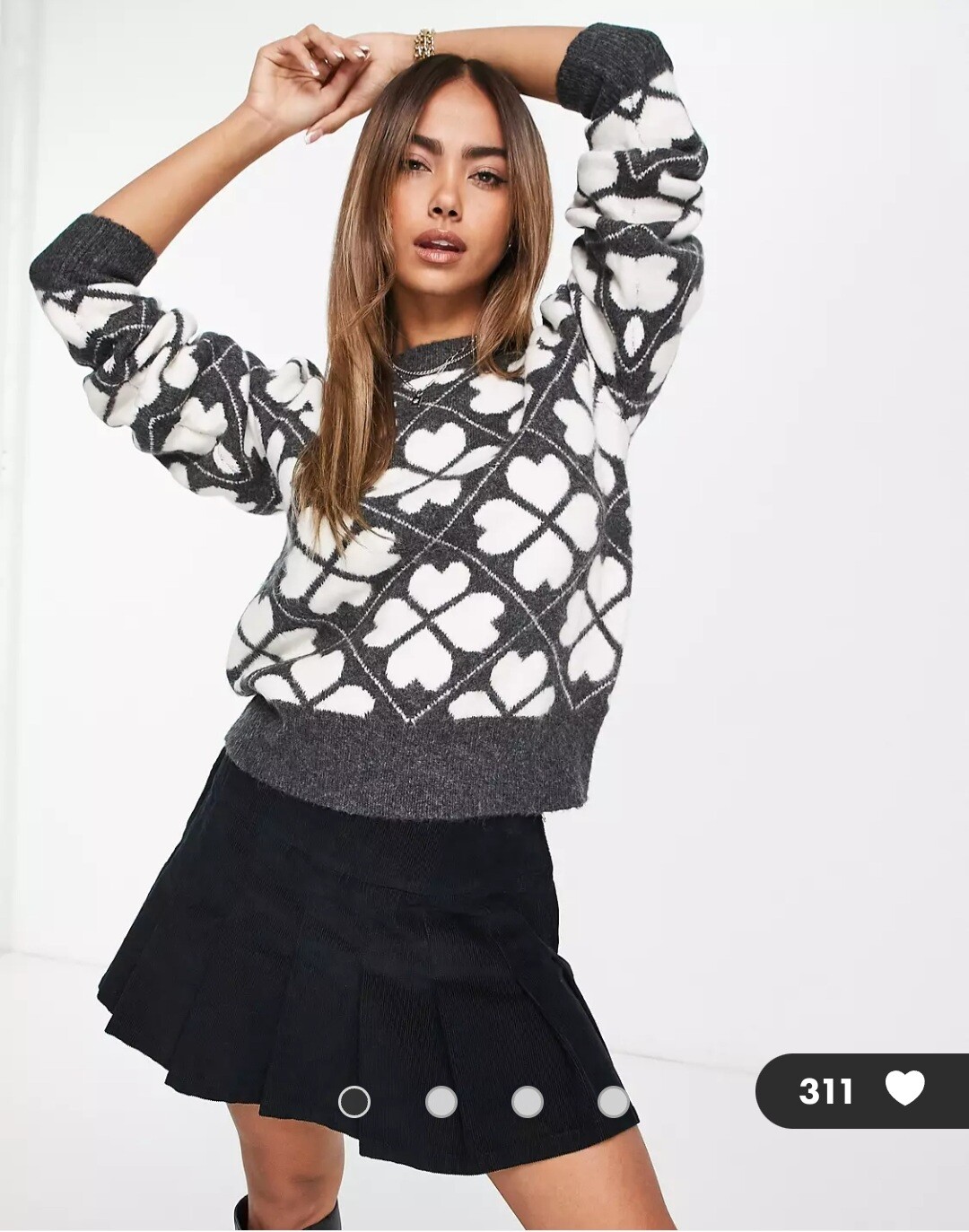This screenshot has height=1232, width=969.
Task: Go to the fourth image indicator dot
Action: [x=613, y=1101]
